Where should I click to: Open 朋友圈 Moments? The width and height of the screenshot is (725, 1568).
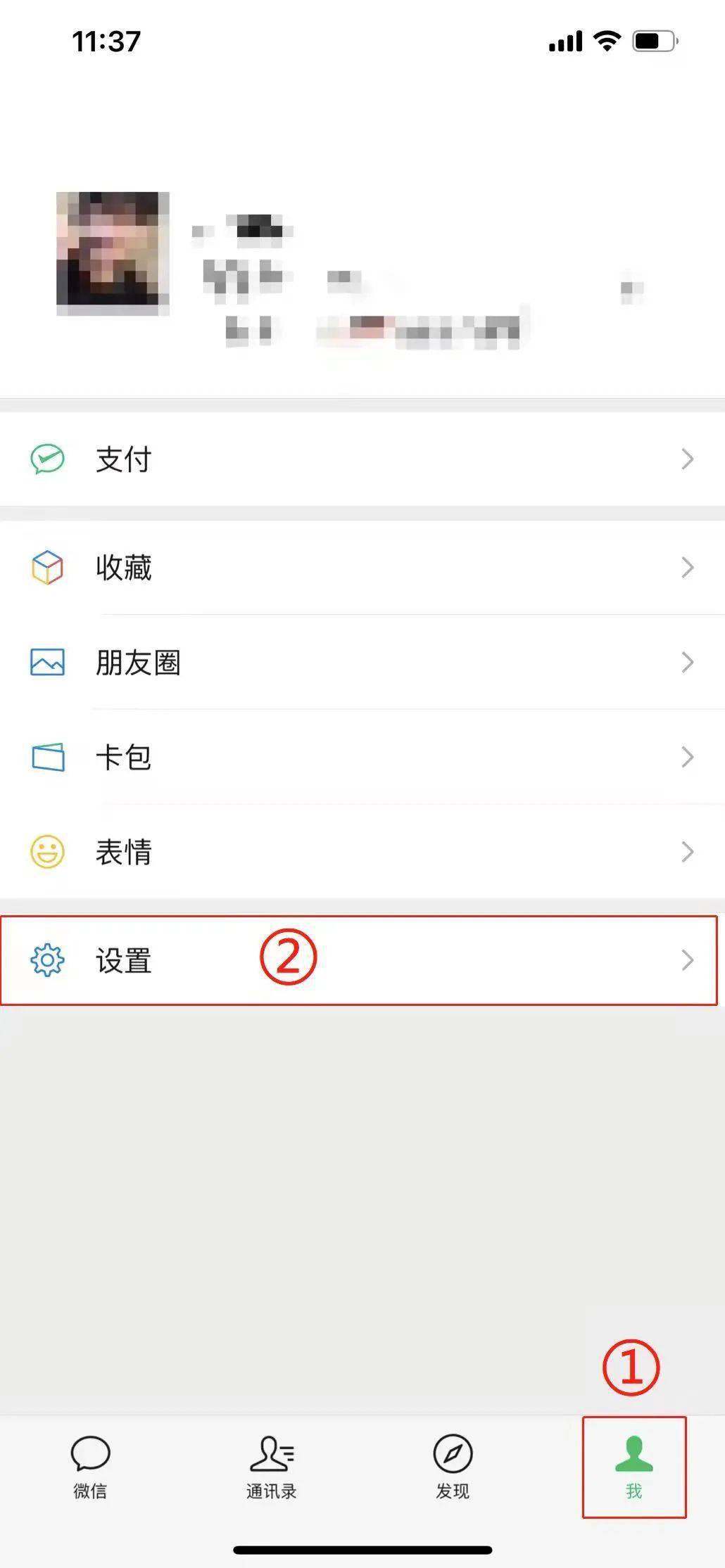(362, 662)
